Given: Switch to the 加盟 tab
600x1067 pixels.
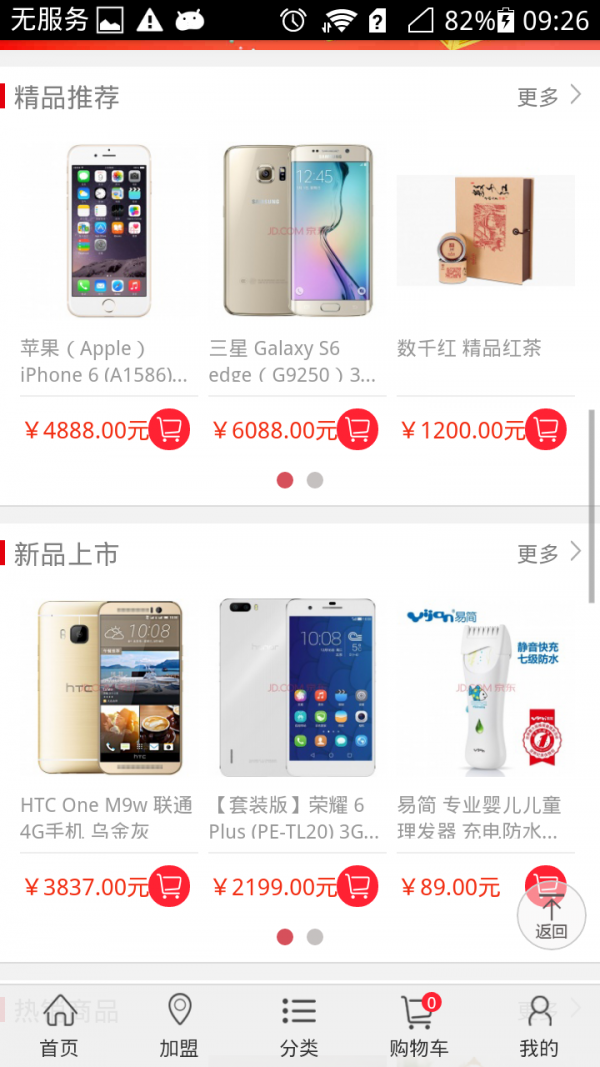Looking at the screenshot, I should click(x=180, y=1026).
